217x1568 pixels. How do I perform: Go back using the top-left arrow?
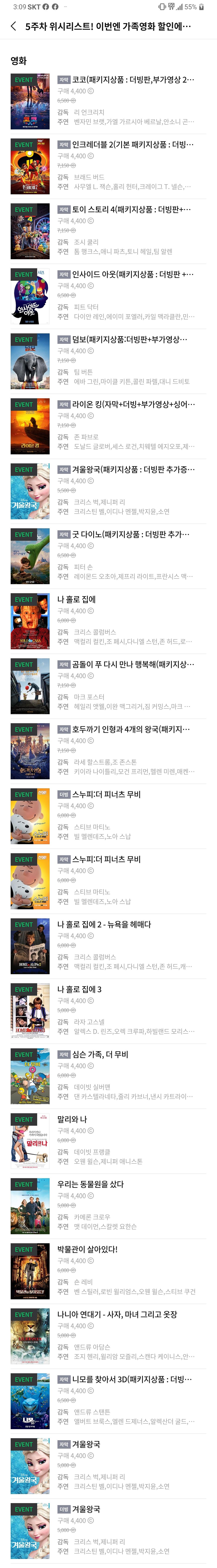pos(13,26)
